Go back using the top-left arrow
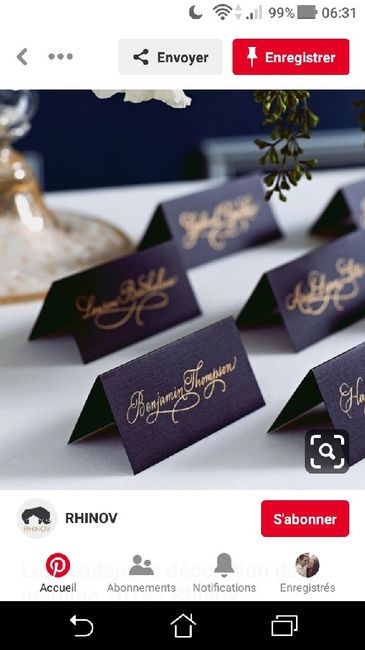The width and height of the screenshot is (365, 650). click(x=22, y=57)
